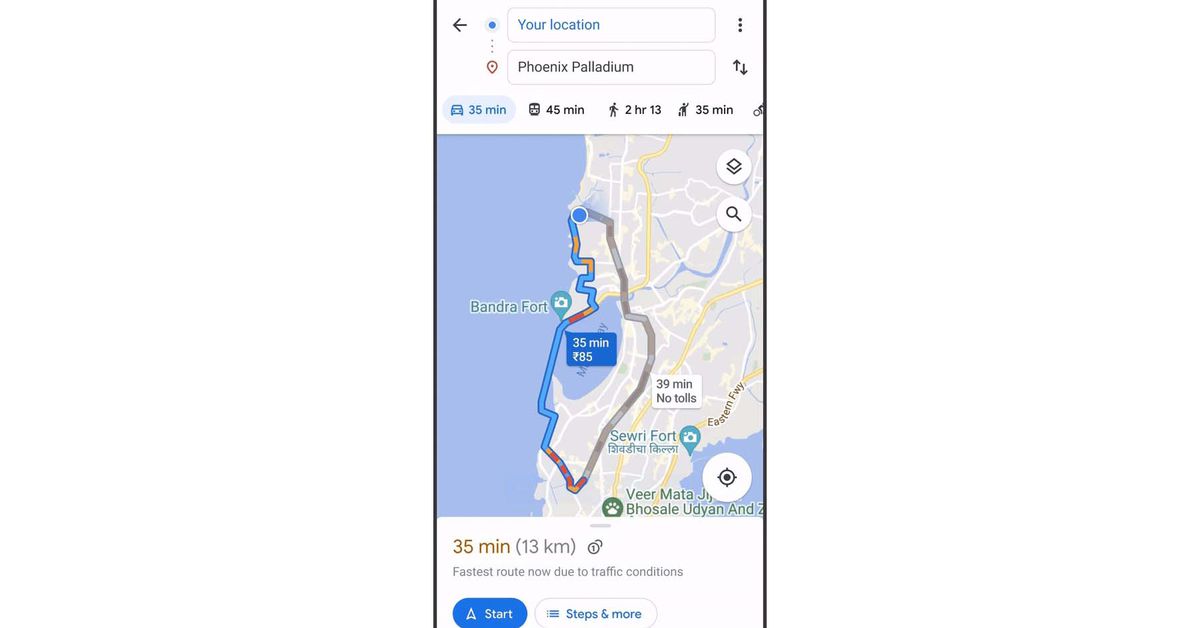Go back using the arrow icon

click(x=460, y=25)
